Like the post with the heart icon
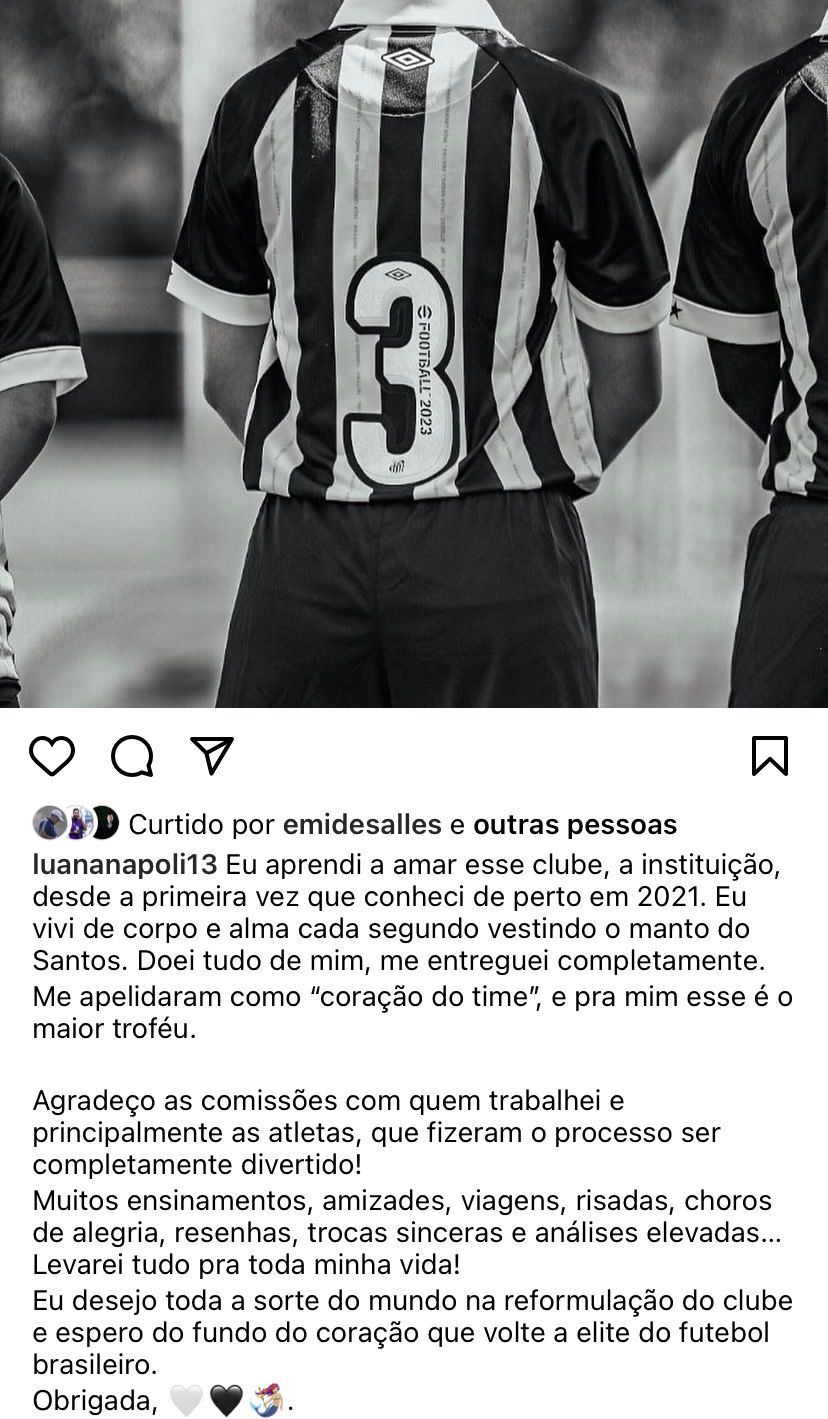The image size is (828, 1419). (52, 756)
